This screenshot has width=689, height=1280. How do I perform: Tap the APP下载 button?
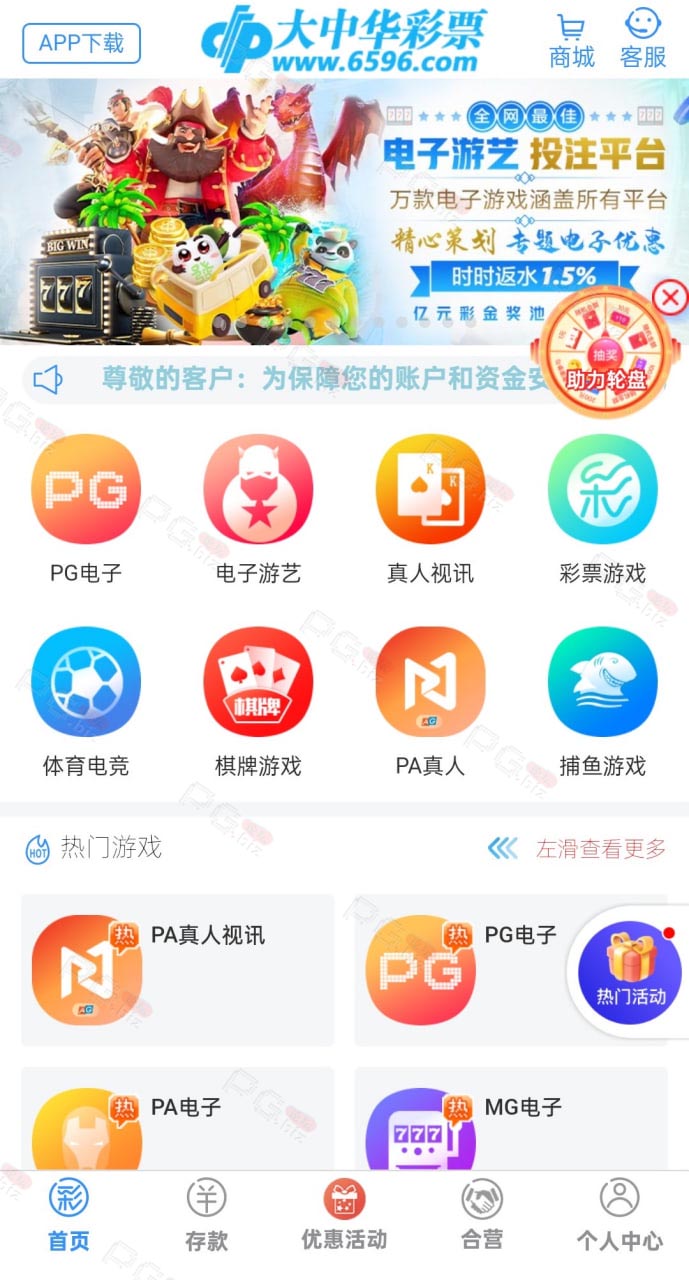(x=81, y=43)
